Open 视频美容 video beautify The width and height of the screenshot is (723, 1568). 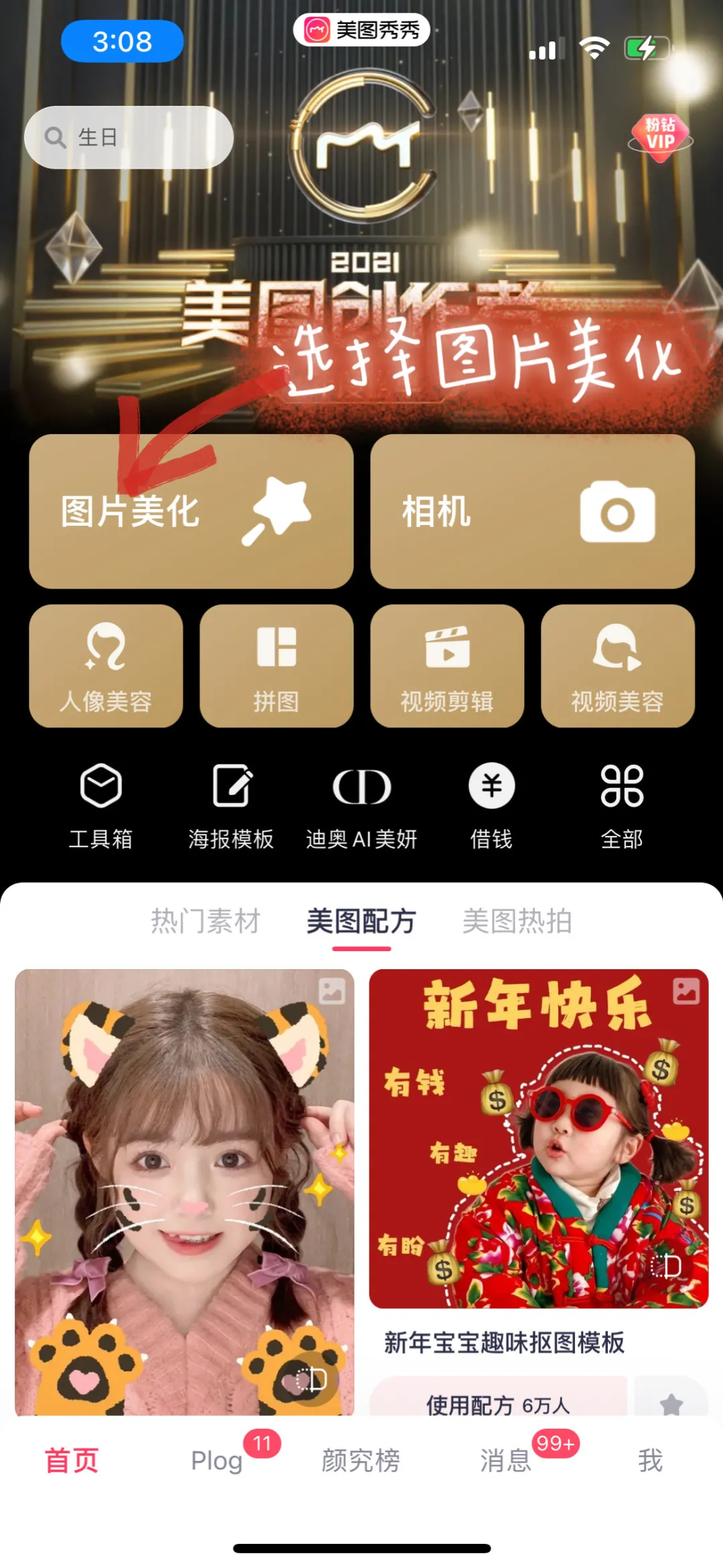click(x=617, y=666)
